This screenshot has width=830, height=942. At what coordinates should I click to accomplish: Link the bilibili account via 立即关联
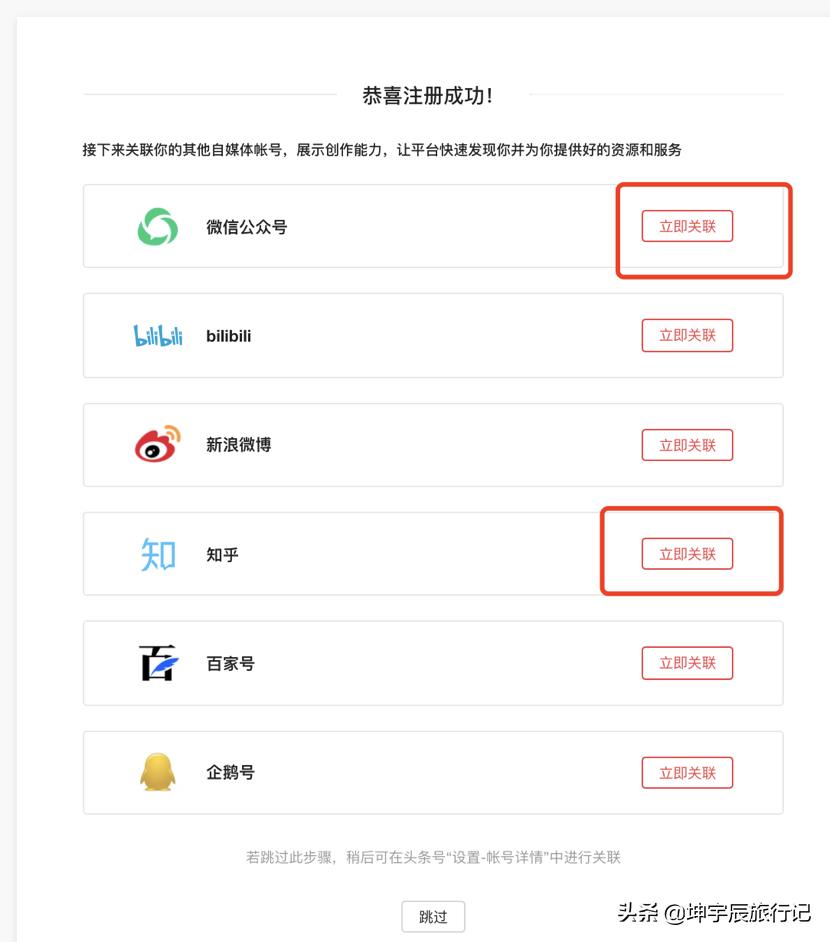click(x=687, y=336)
